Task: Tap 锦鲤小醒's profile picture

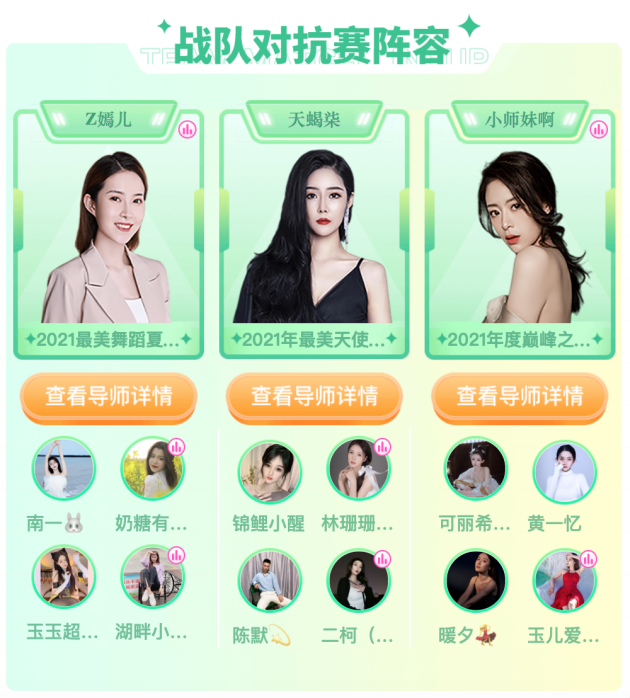Action: coord(270,471)
